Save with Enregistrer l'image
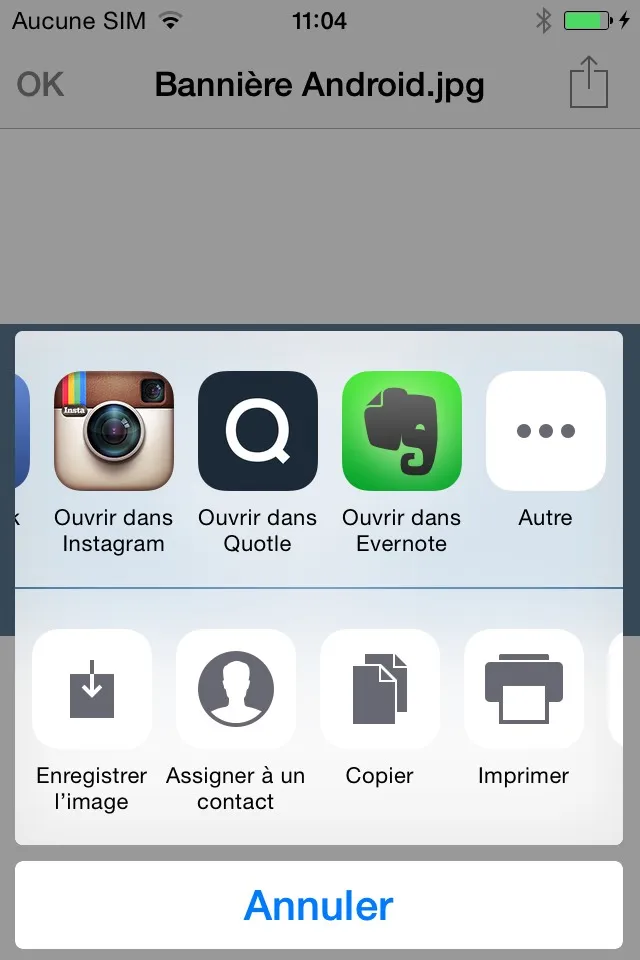Screen dimensions: 640x960 pos(92,689)
